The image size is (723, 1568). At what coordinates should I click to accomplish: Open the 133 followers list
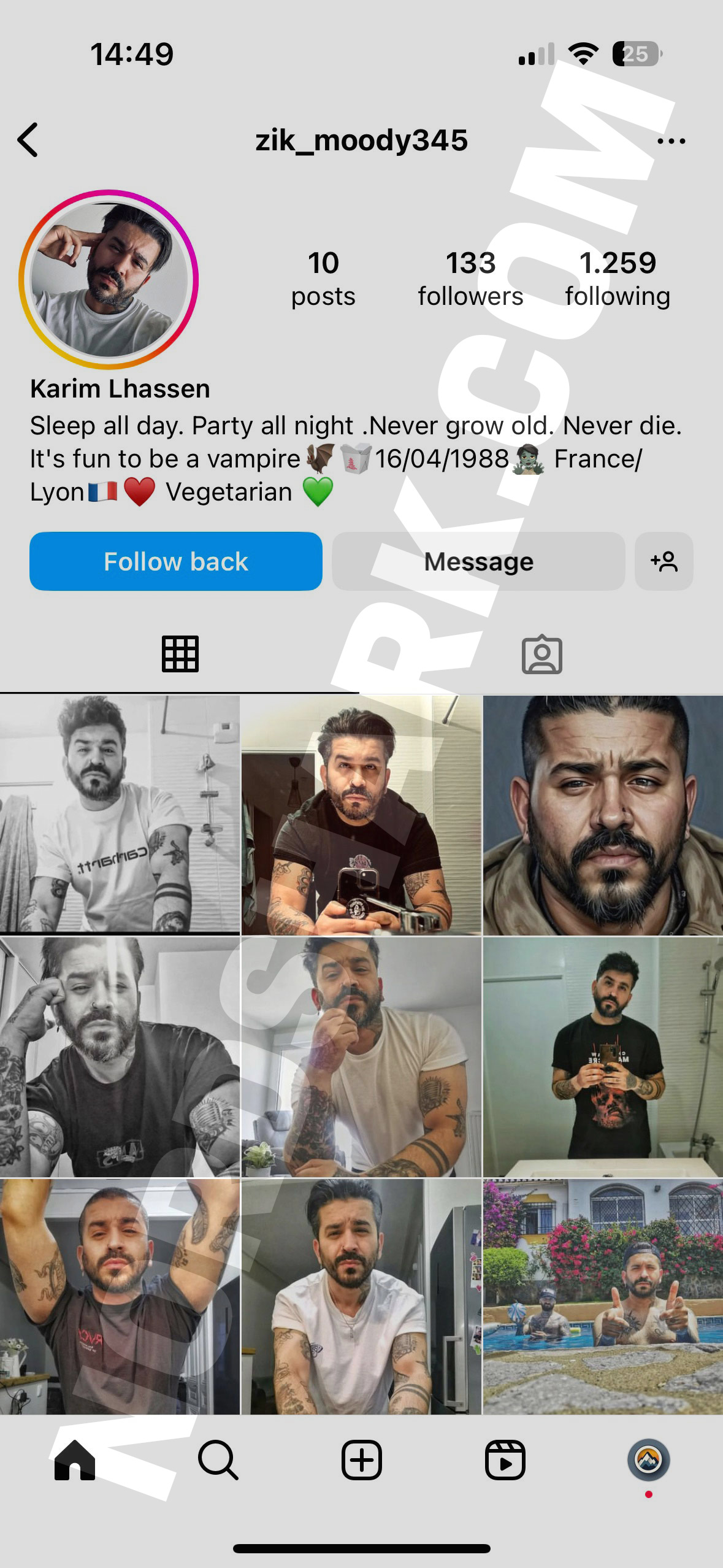pos(470,279)
